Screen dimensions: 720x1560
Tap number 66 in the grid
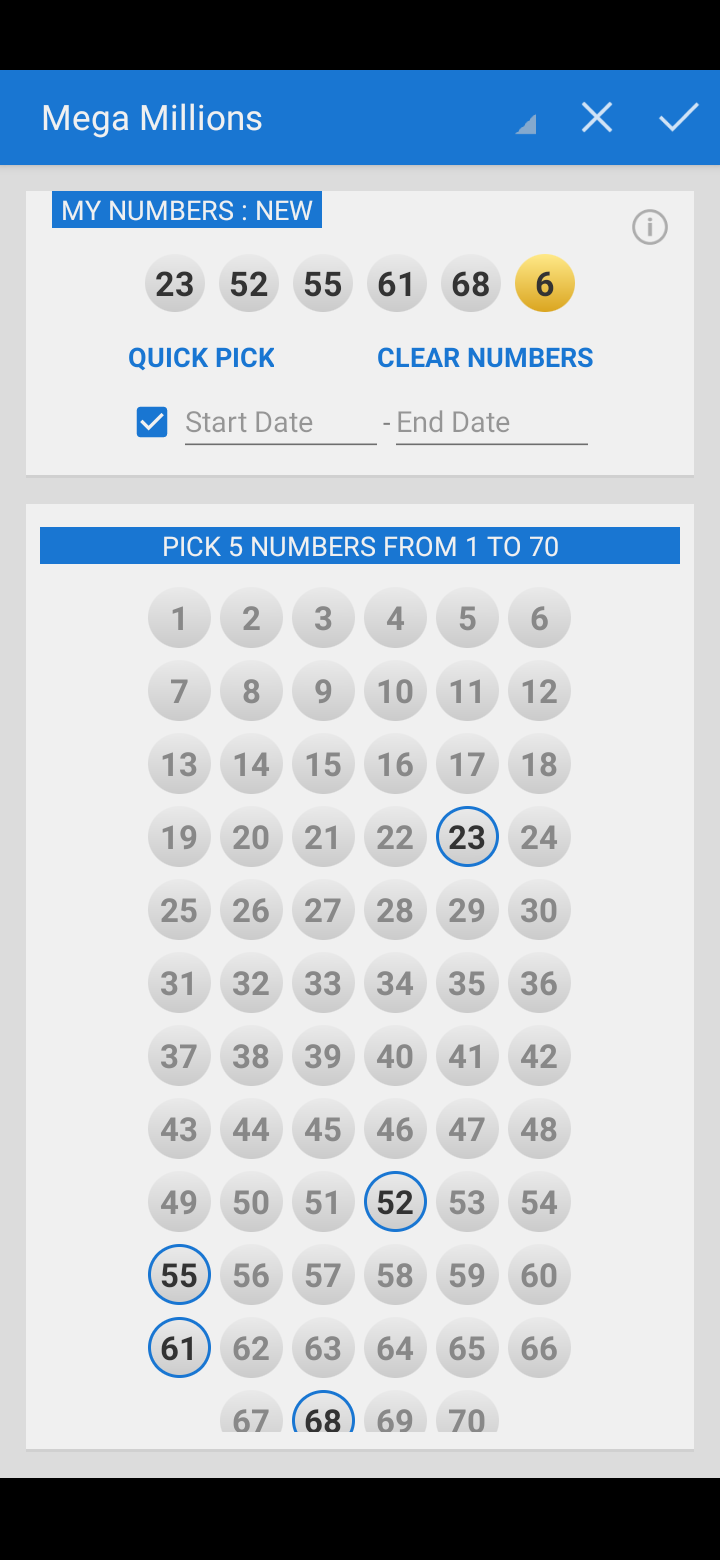(x=539, y=1348)
